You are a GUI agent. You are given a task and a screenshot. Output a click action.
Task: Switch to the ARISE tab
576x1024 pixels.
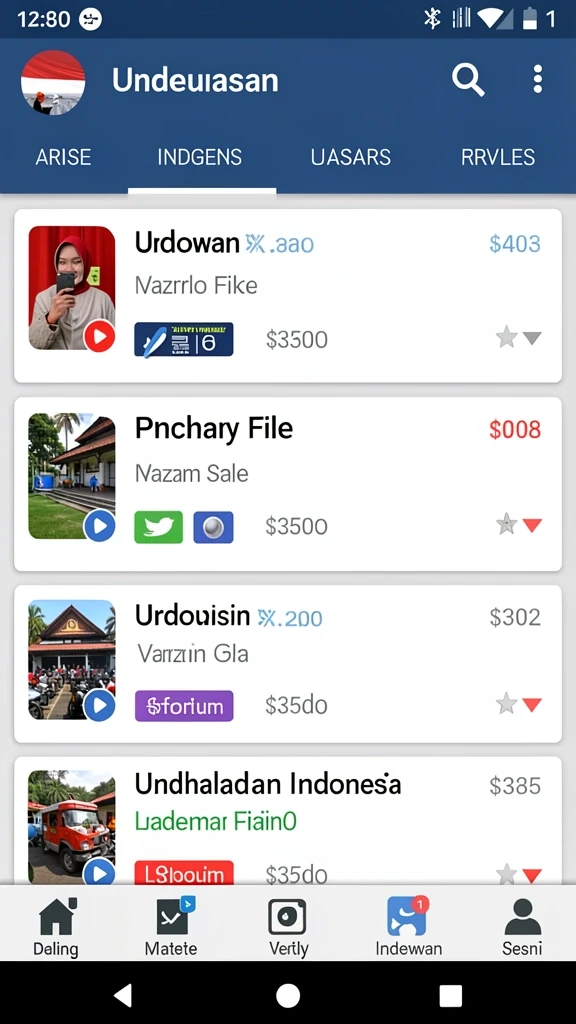click(x=63, y=157)
